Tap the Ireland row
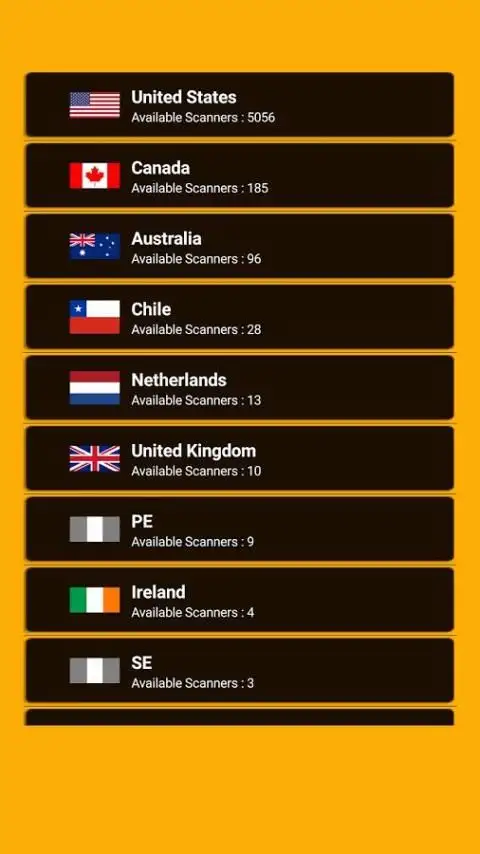 (x=239, y=600)
